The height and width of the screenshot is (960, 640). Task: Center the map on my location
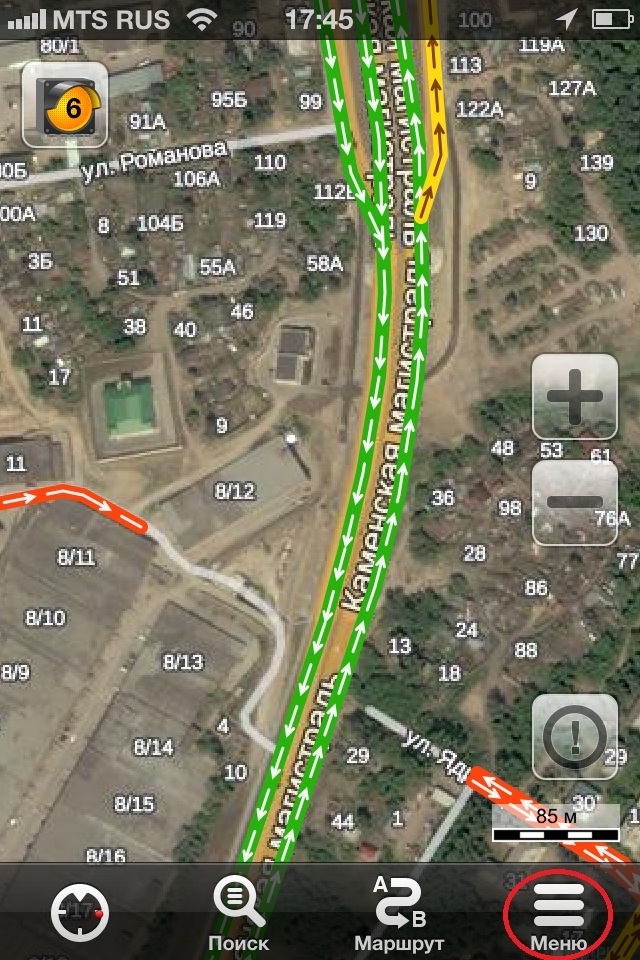(80, 913)
